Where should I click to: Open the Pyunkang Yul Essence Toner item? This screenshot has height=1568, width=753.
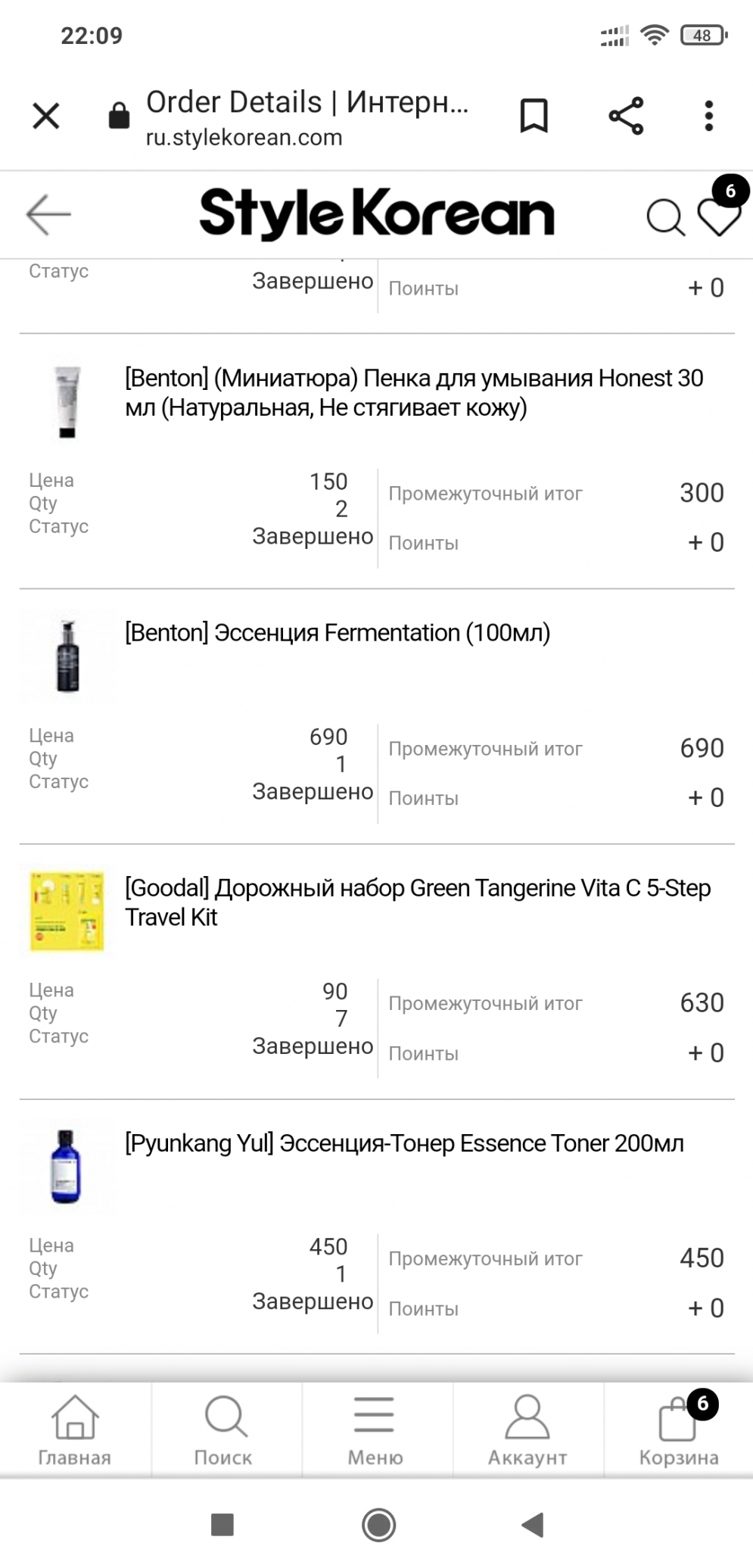click(404, 1142)
